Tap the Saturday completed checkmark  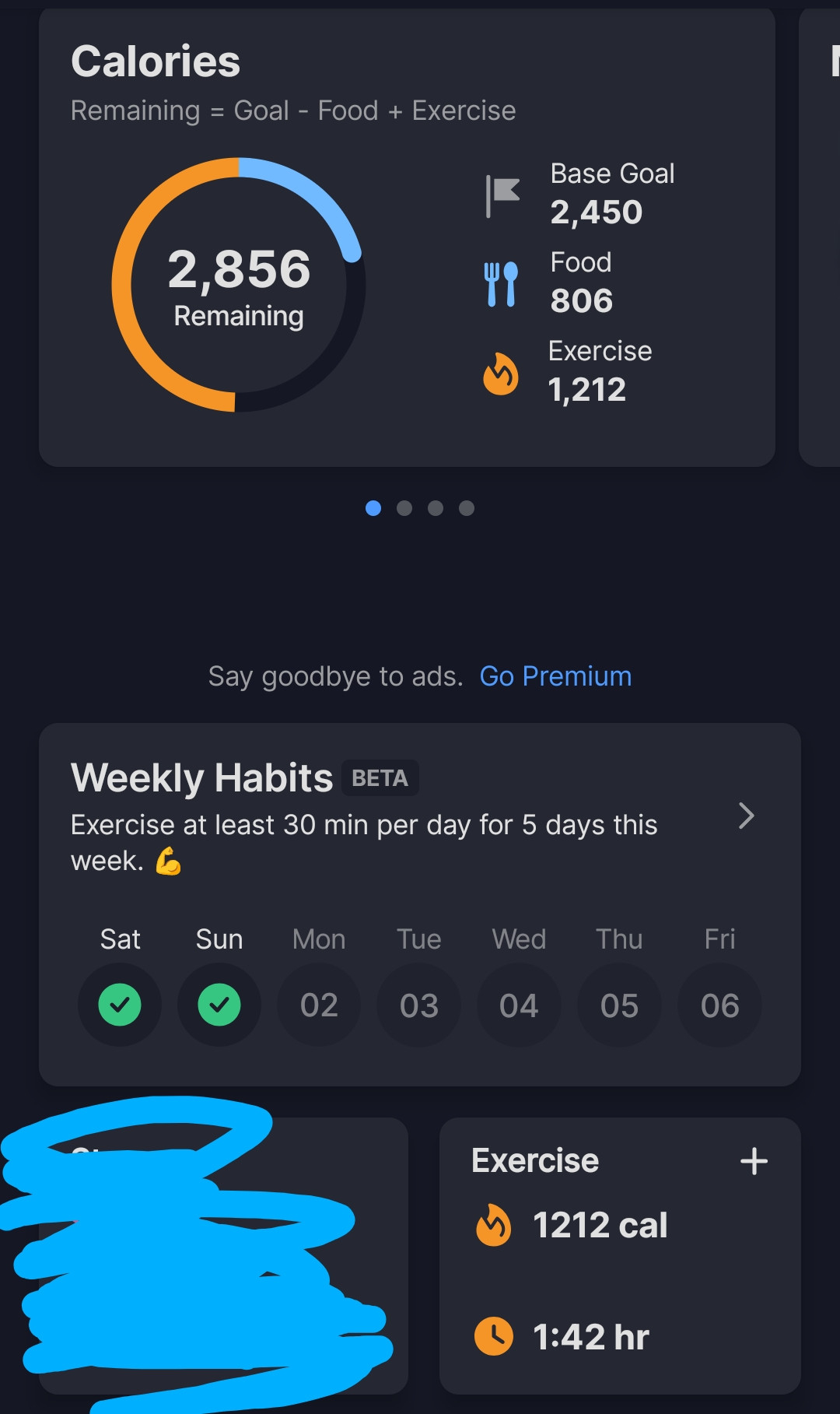[x=120, y=1005]
